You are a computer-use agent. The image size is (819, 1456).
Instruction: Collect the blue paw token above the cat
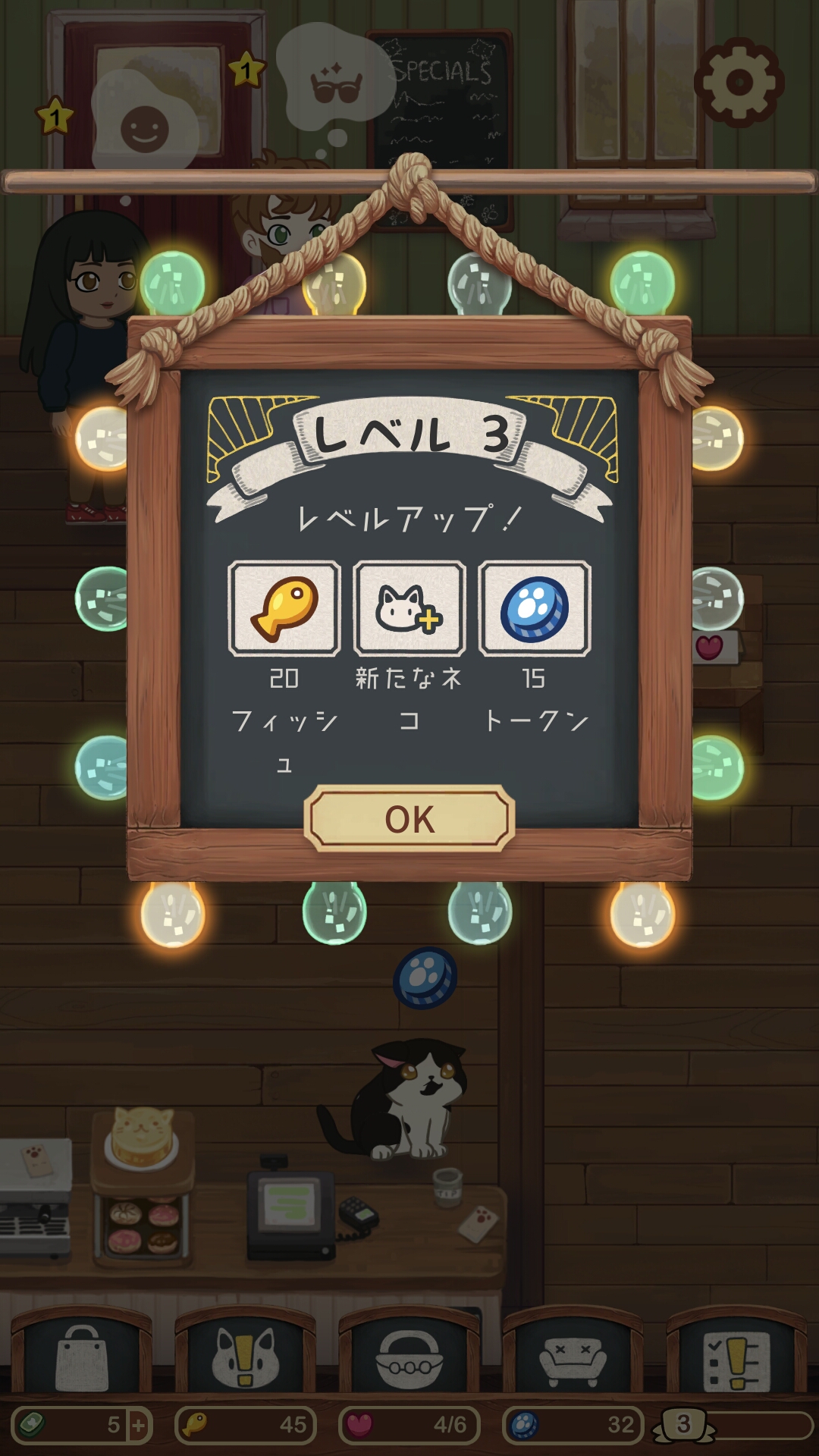point(425,978)
